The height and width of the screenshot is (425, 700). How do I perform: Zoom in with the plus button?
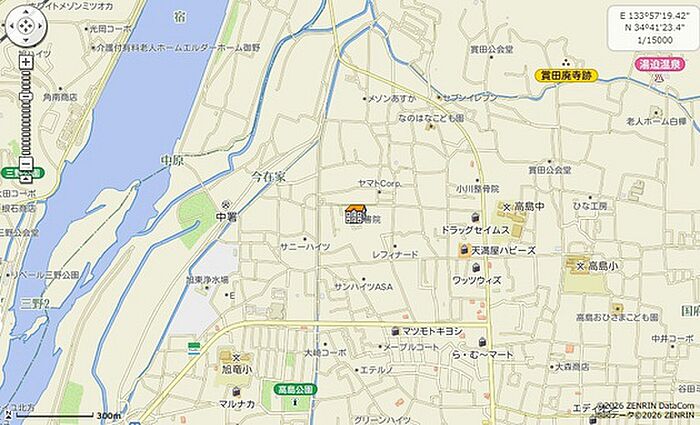tap(26, 62)
